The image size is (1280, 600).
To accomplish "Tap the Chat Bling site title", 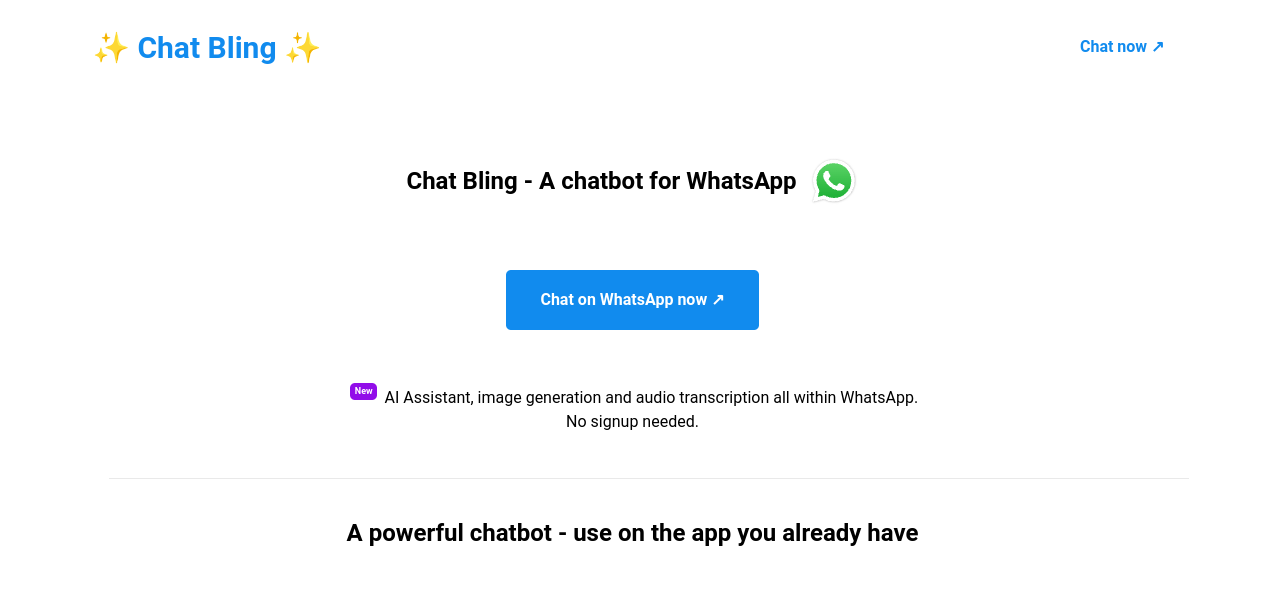I will pyautogui.click(x=206, y=48).
